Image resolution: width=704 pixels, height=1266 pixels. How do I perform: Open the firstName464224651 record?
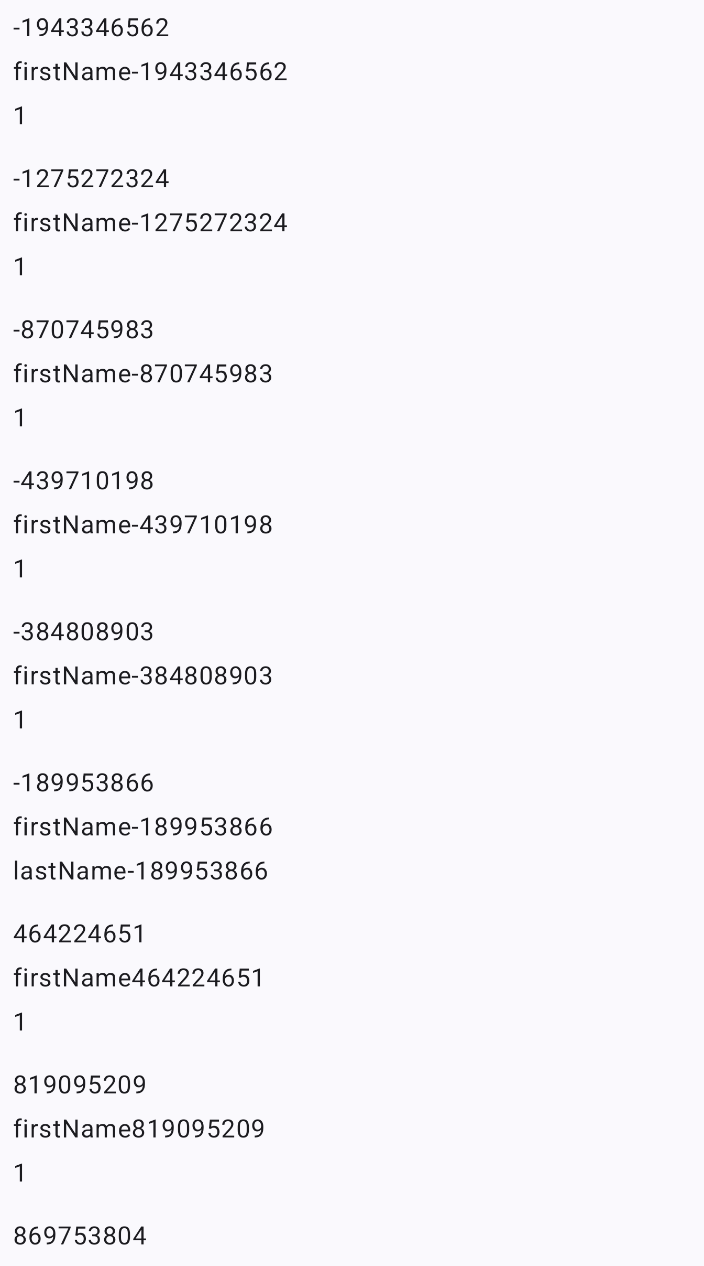tap(139, 978)
